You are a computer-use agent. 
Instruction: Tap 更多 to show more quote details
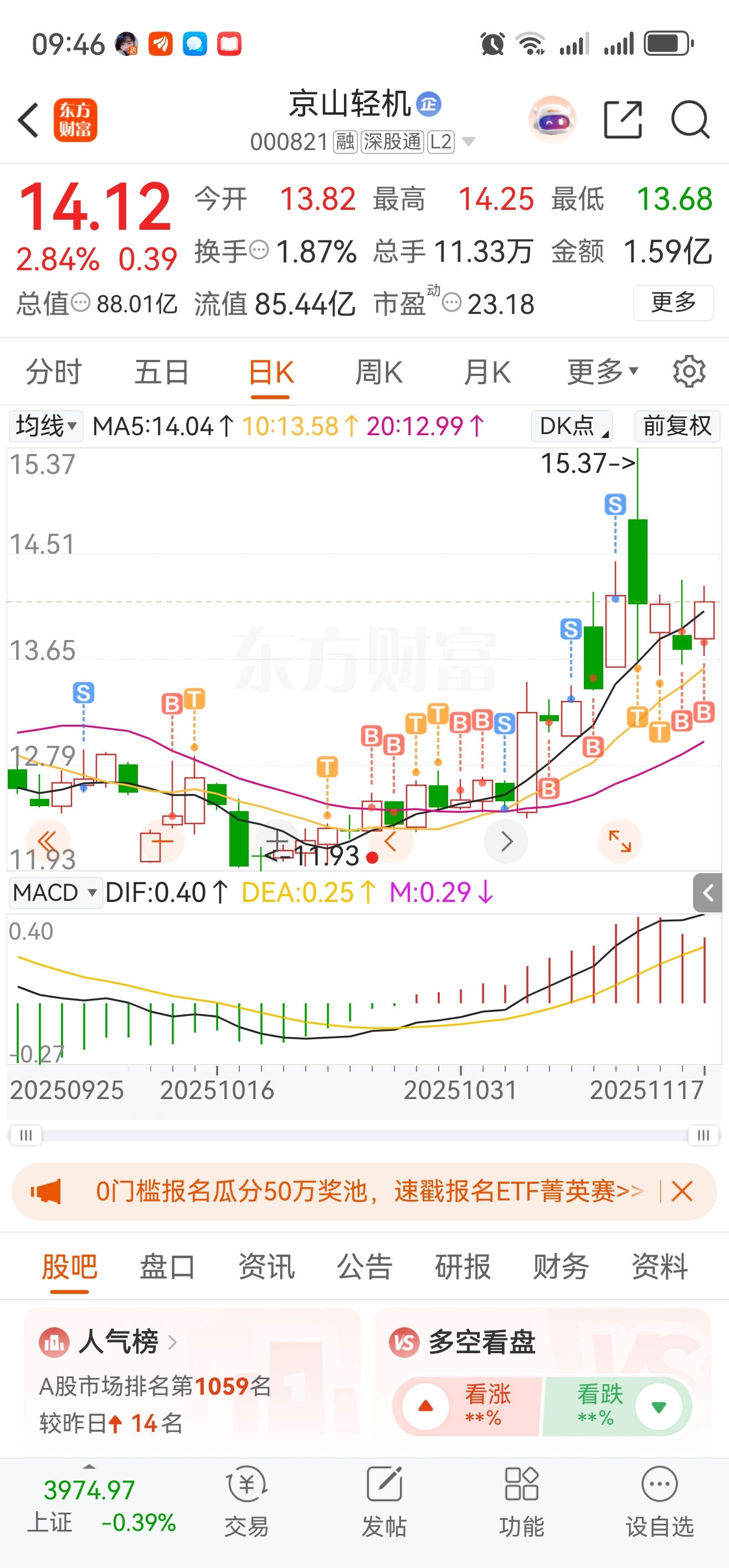pyautogui.click(x=673, y=302)
